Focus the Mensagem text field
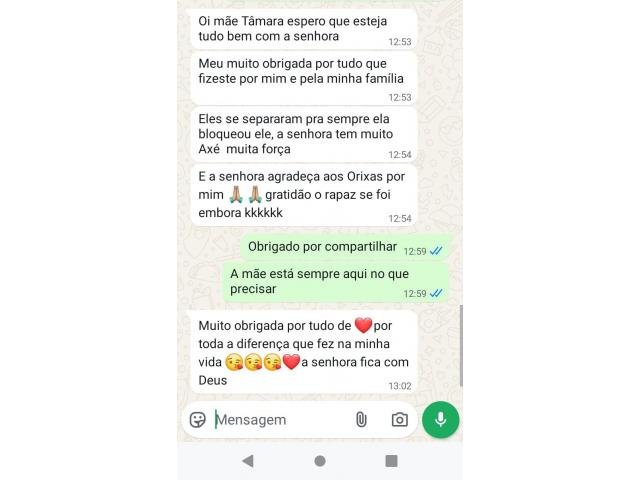 pos(275,420)
